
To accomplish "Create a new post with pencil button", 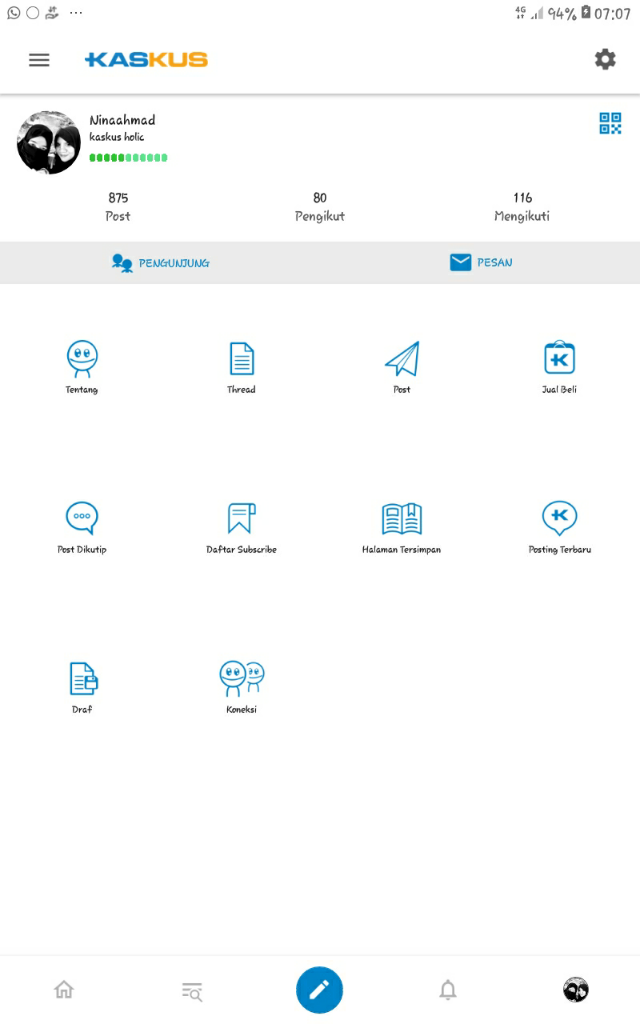I will click(x=319, y=990).
